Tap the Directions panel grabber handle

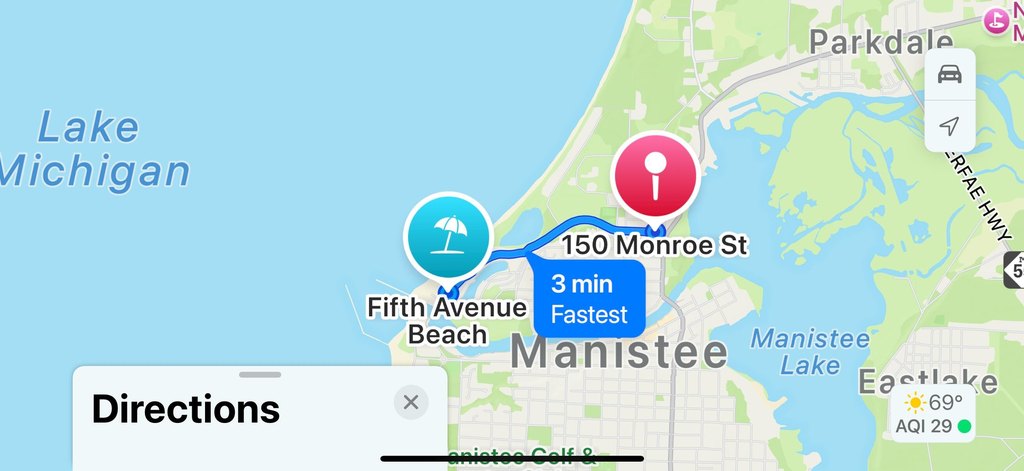click(261, 374)
